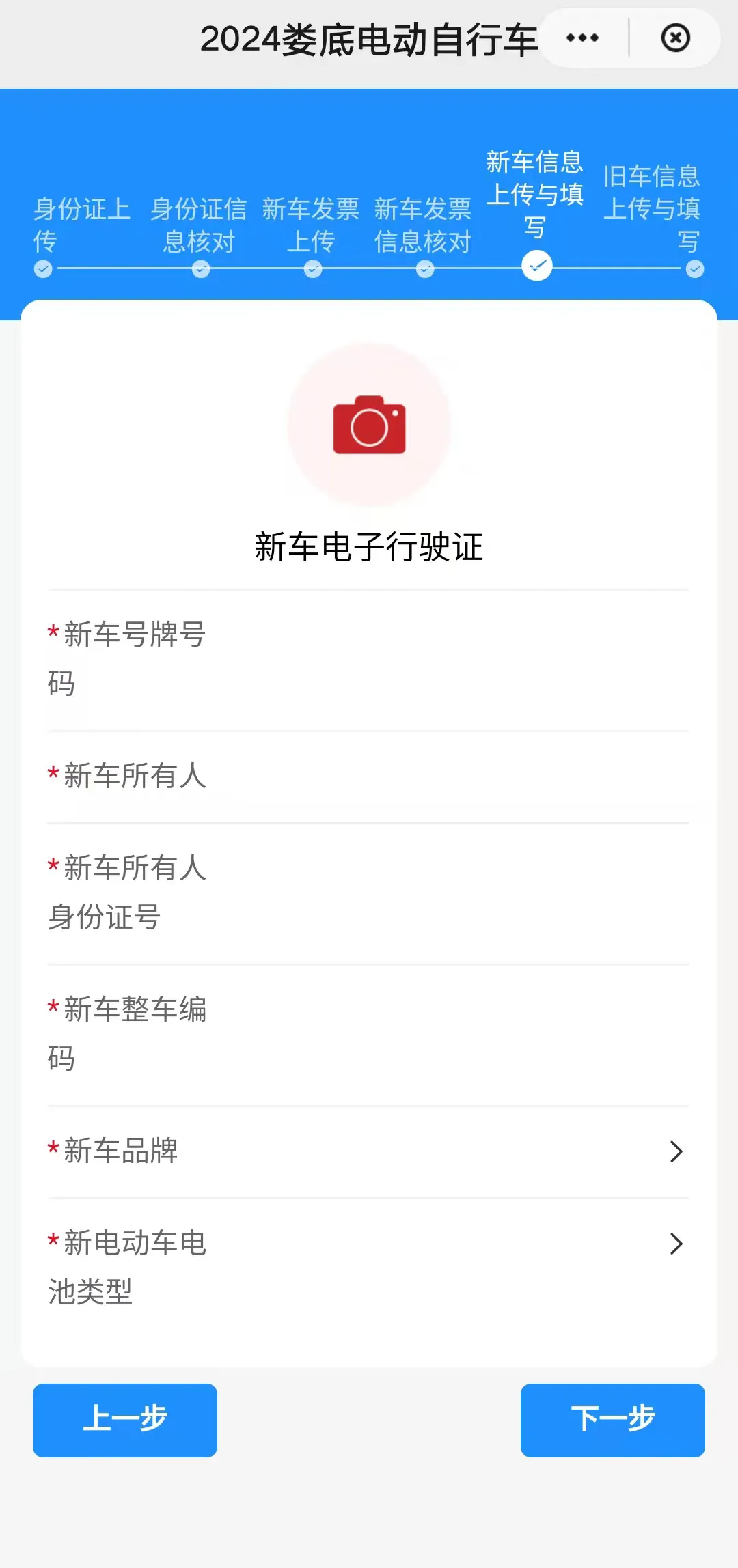The image size is (738, 1568).
Task: Close the mini program
Action: (x=675, y=38)
